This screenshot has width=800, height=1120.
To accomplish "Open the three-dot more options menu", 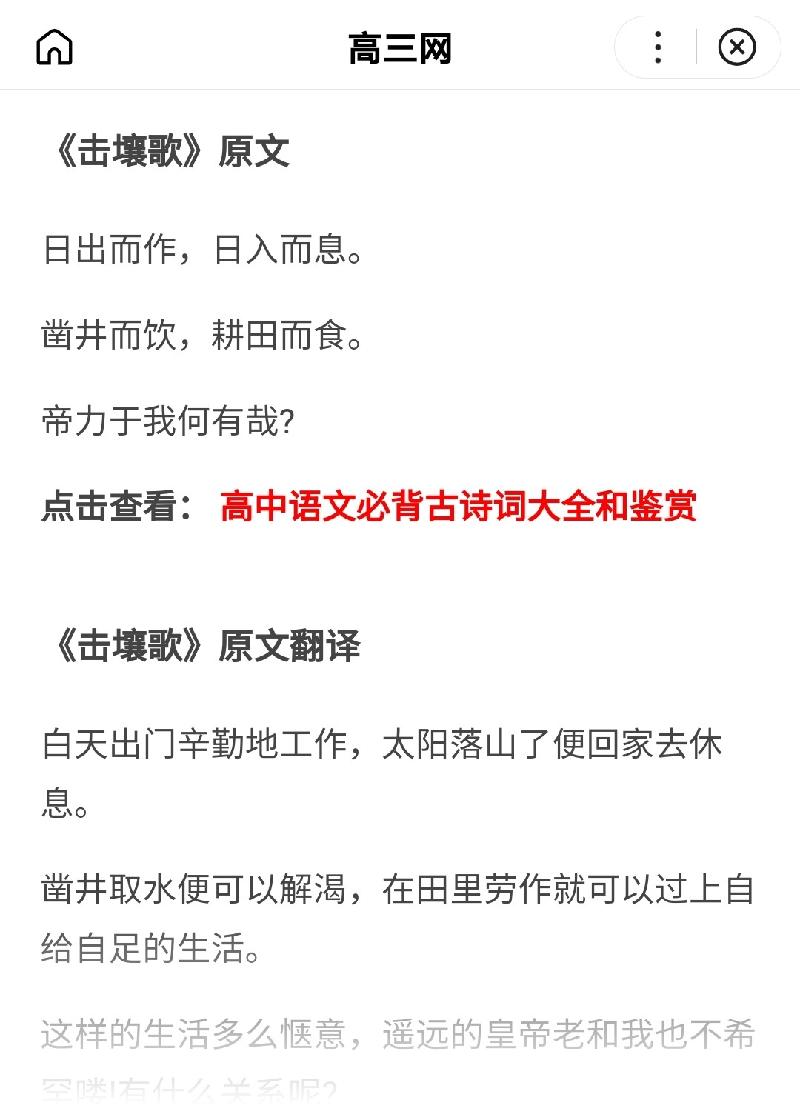I will [657, 47].
